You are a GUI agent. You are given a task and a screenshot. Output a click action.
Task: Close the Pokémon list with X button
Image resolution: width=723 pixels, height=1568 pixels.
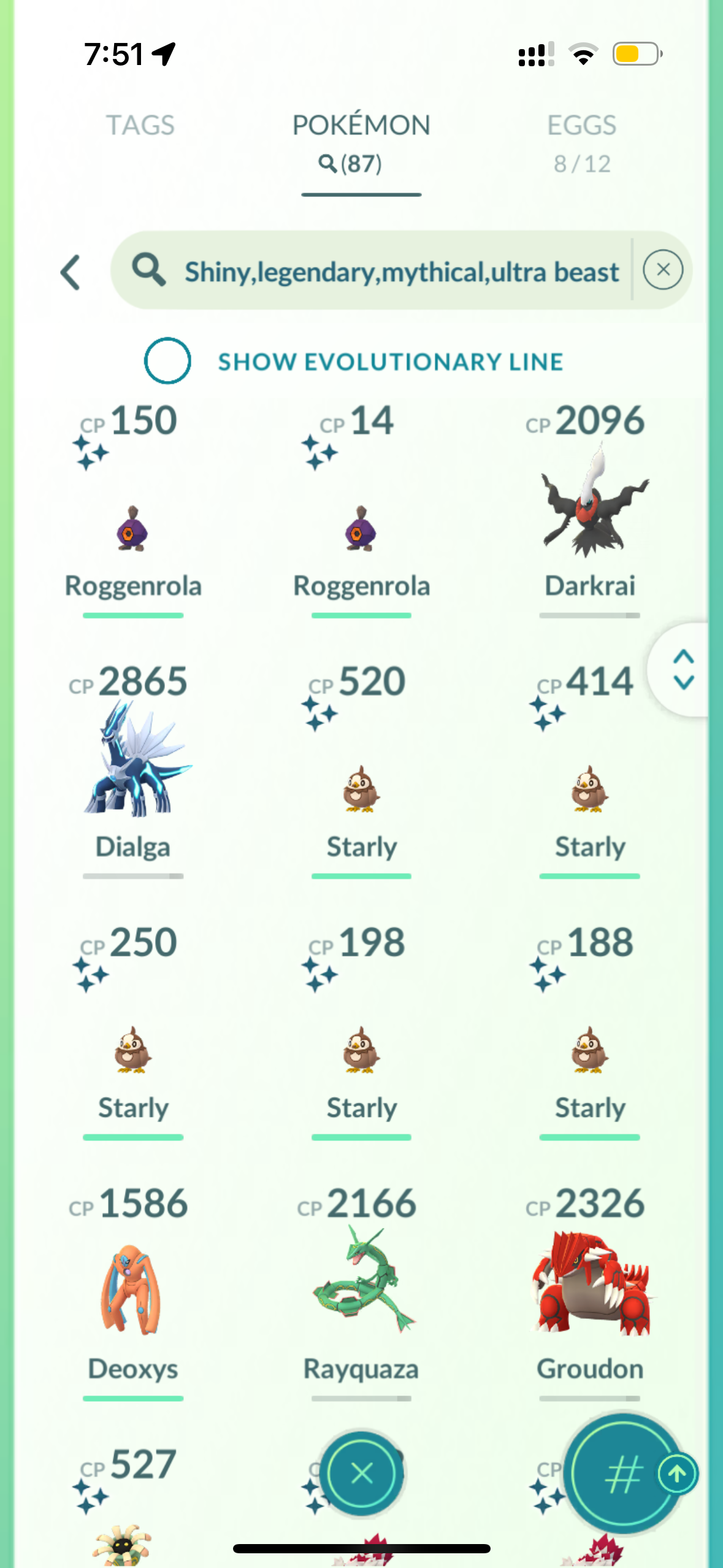coord(361,1474)
